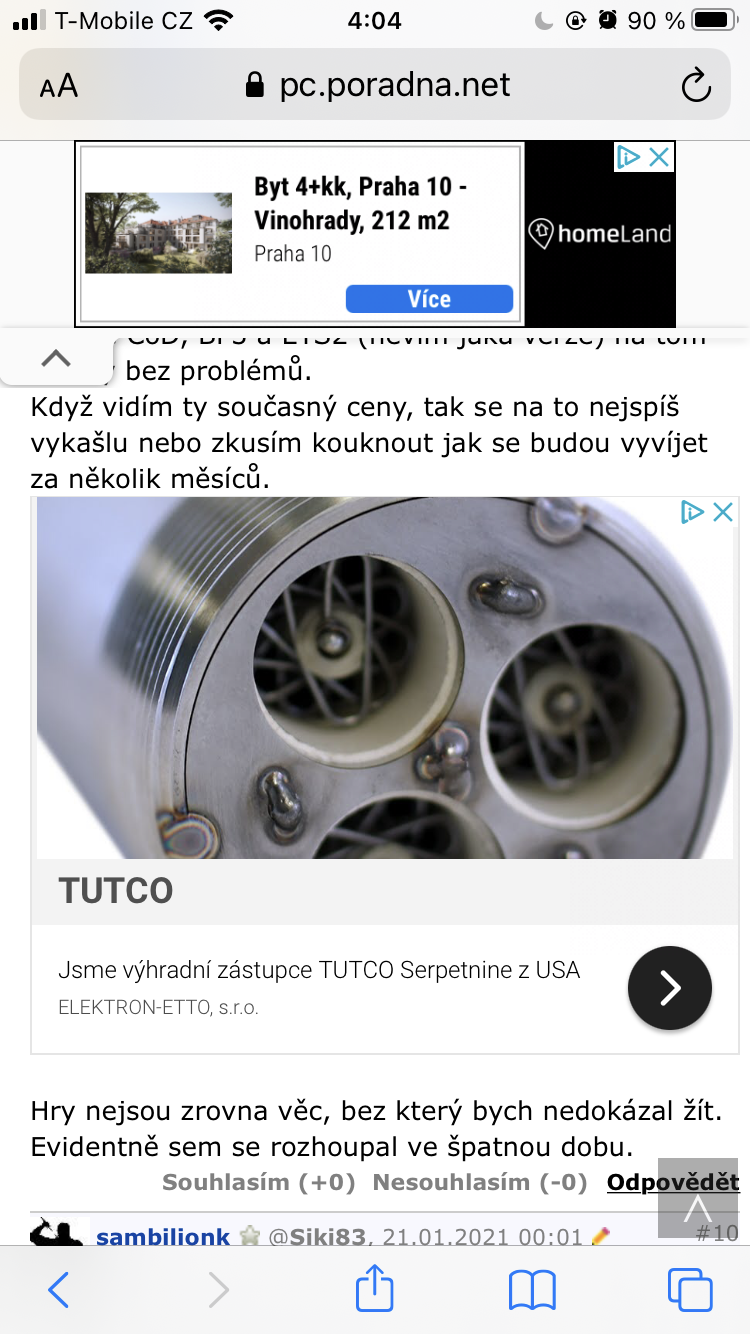This screenshot has height=1334, width=750.
Task: Close the homeLand banner ad
Action: (658, 157)
